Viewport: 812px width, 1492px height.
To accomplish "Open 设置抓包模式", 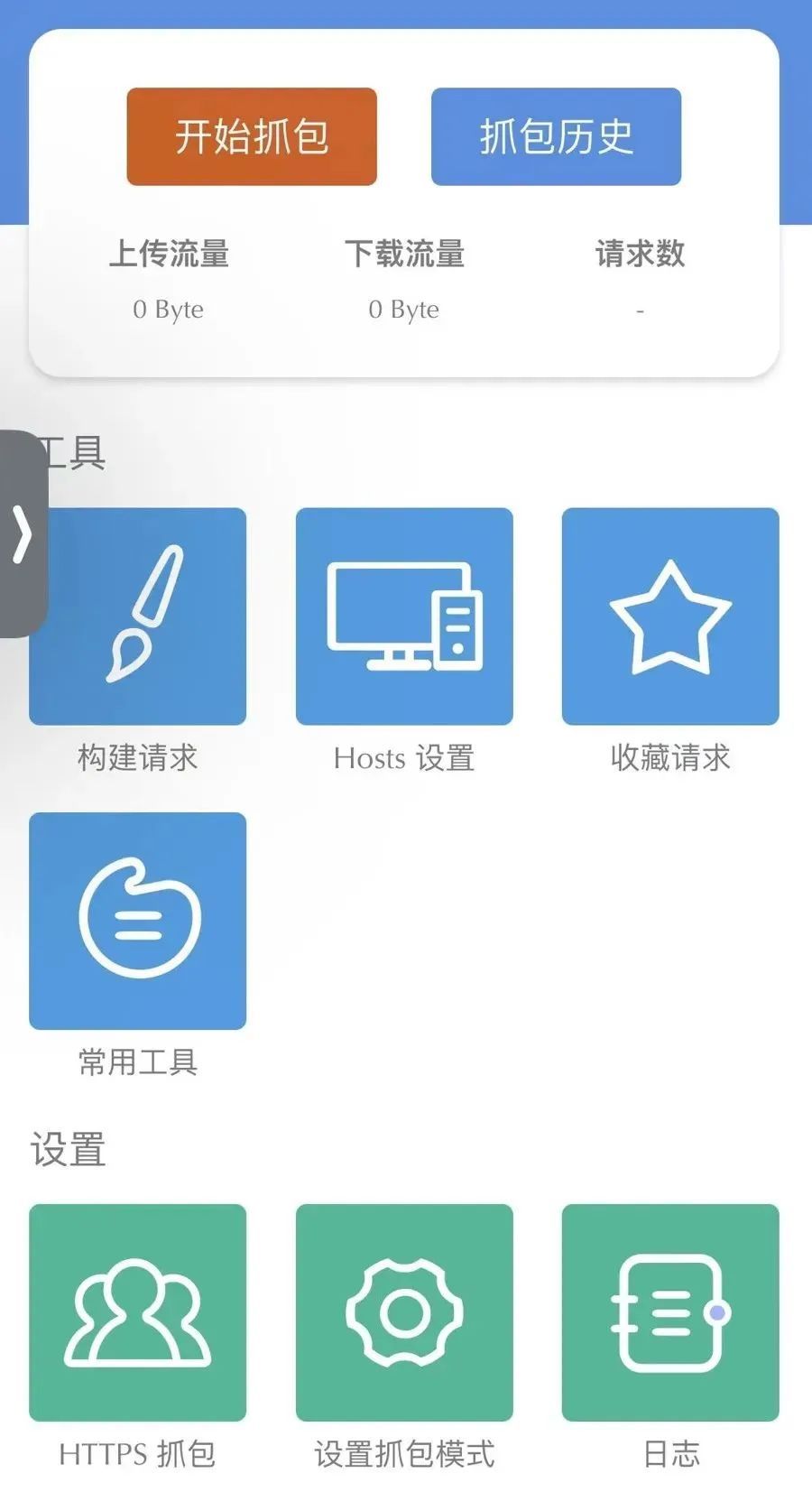I will click(404, 1312).
